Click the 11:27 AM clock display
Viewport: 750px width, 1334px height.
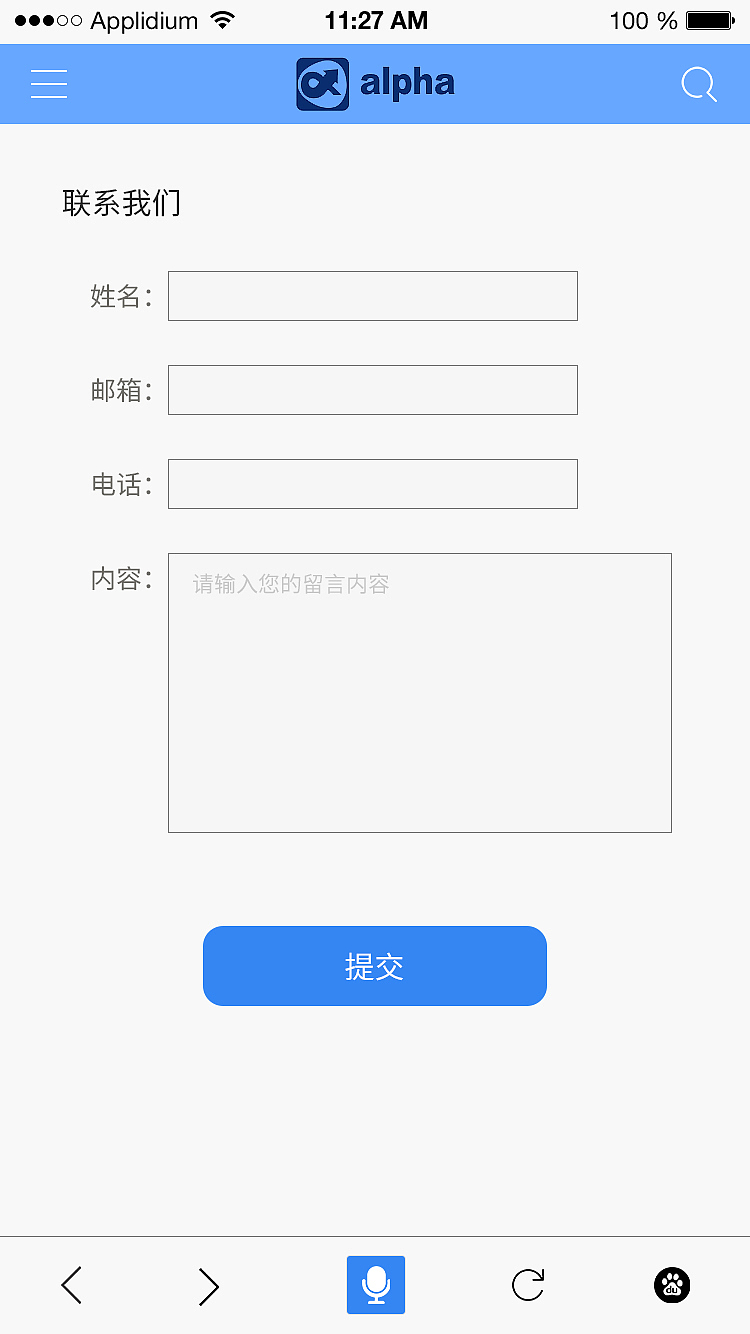pyautogui.click(x=376, y=18)
